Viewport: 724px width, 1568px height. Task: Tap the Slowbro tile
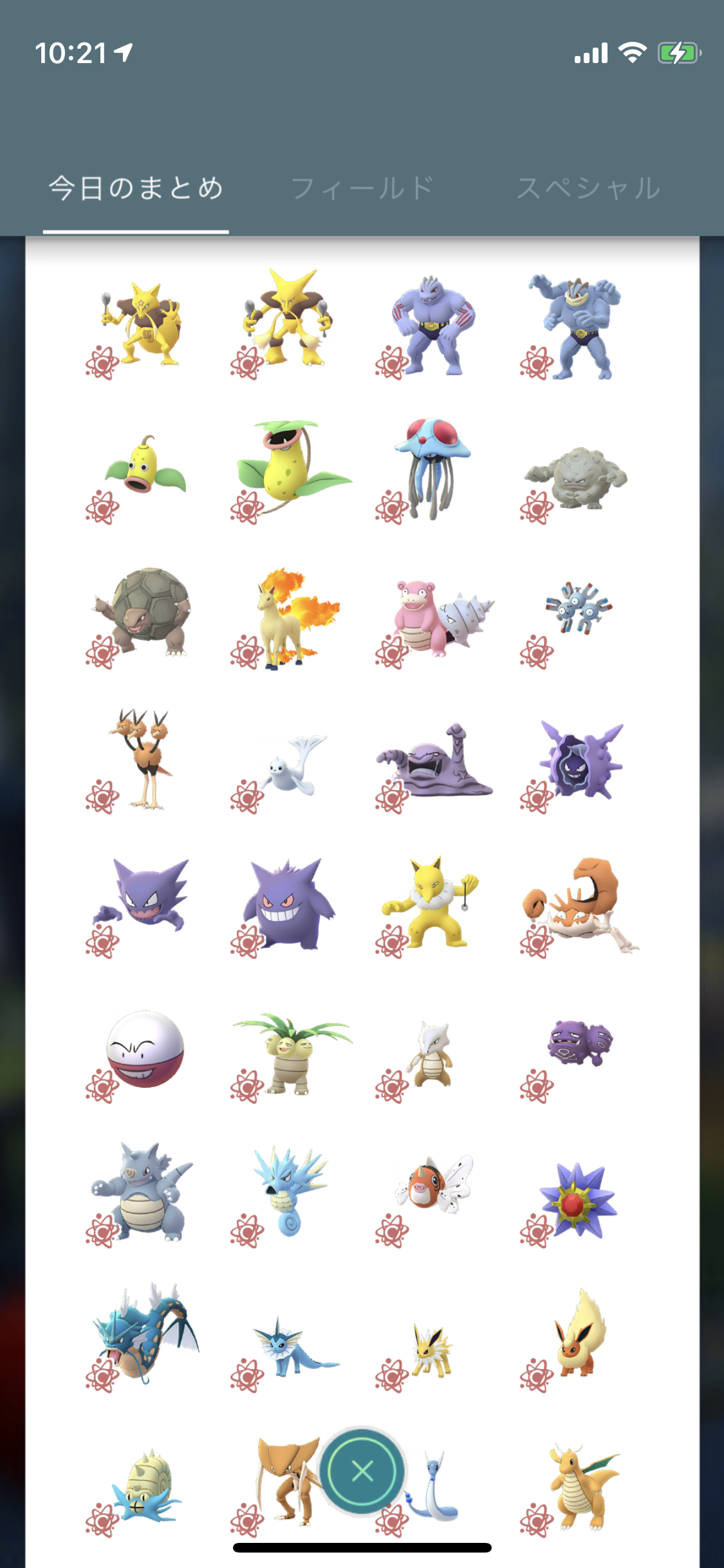tap(438, 617)
